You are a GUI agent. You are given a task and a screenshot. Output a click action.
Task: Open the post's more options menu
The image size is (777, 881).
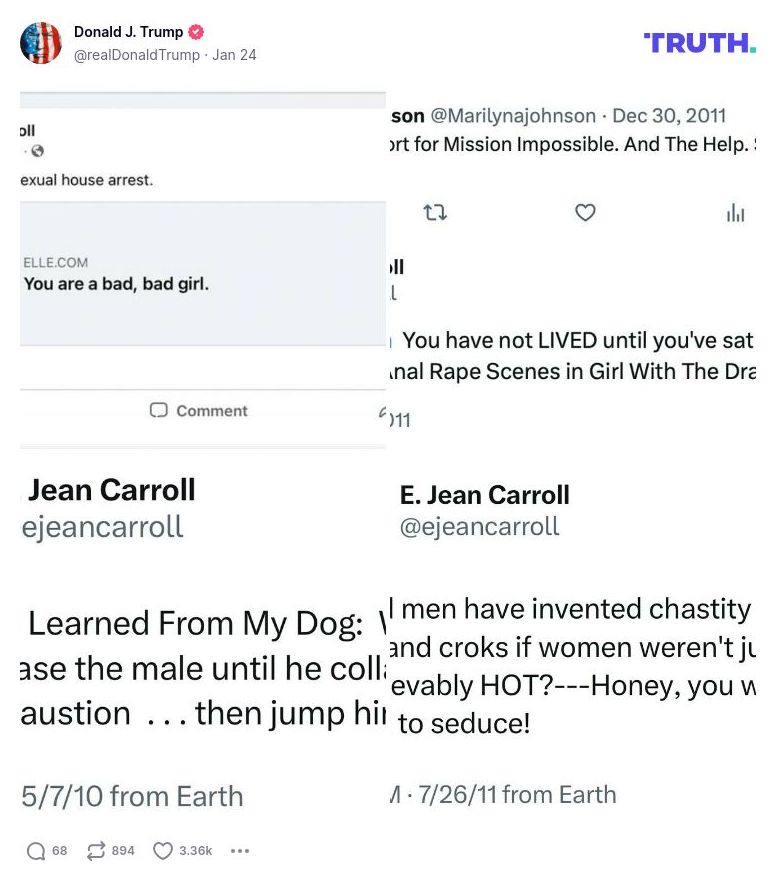pyautogui.click(x=240, y=851)
